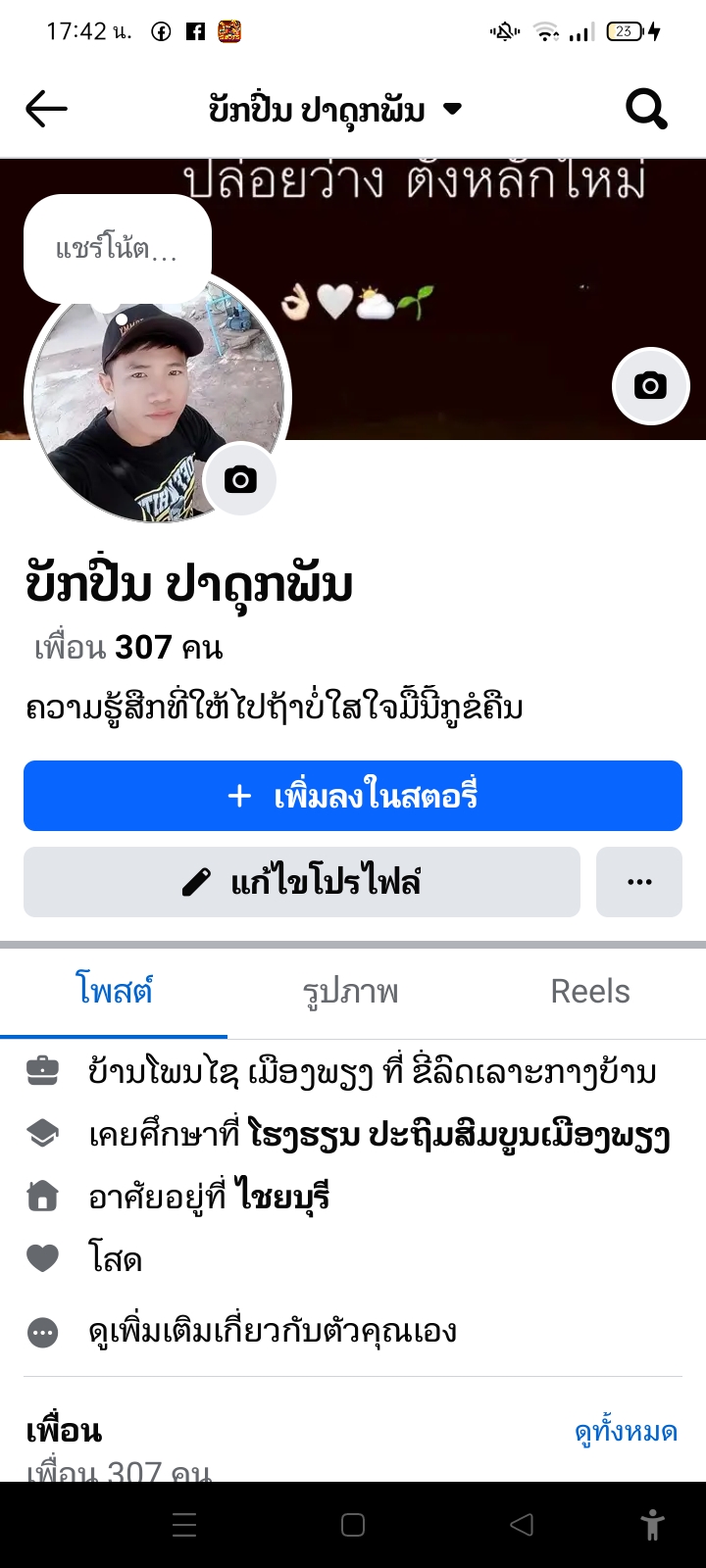Tap เพิ่มลงในสตอรี่ button
Image resolution: width=706 pixels, height=1568 pixels.
point(353,796)
